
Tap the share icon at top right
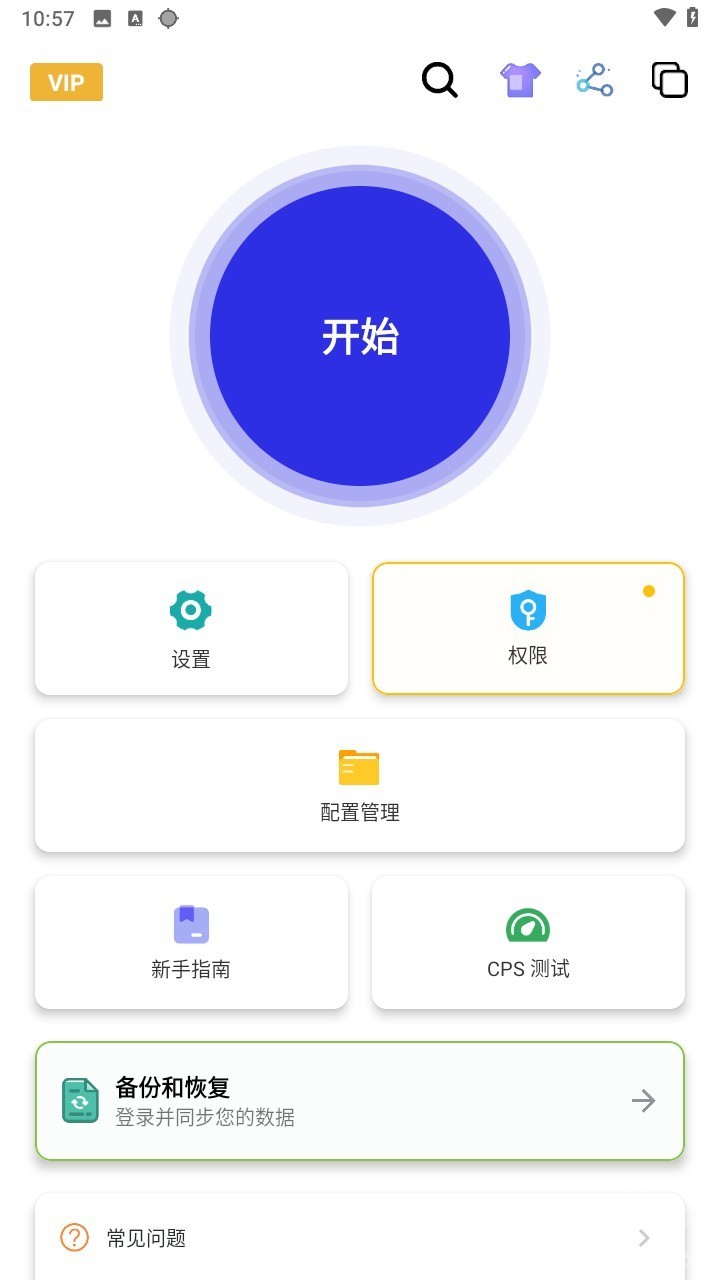[x=594, y=79]
